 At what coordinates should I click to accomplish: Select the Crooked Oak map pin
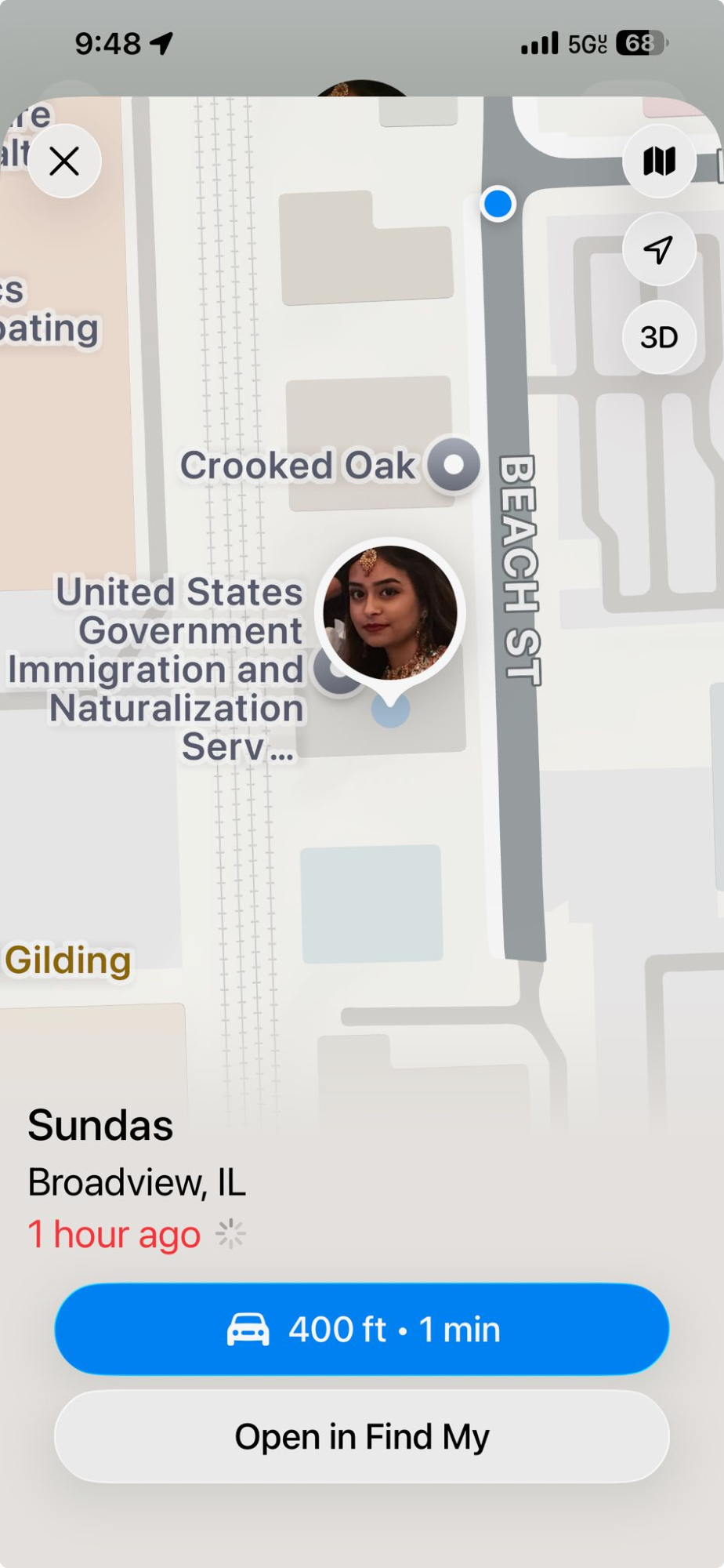tap(454, 464)
